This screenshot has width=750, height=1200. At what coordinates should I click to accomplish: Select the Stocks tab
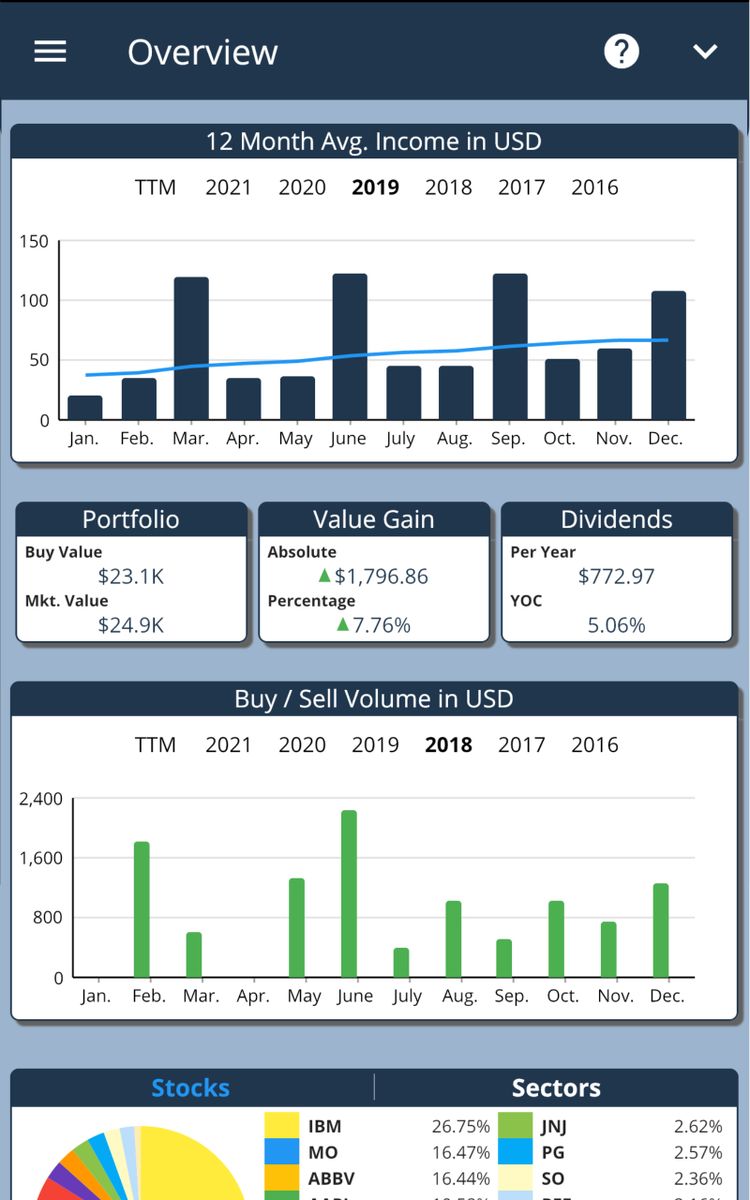click(190, 1088)
